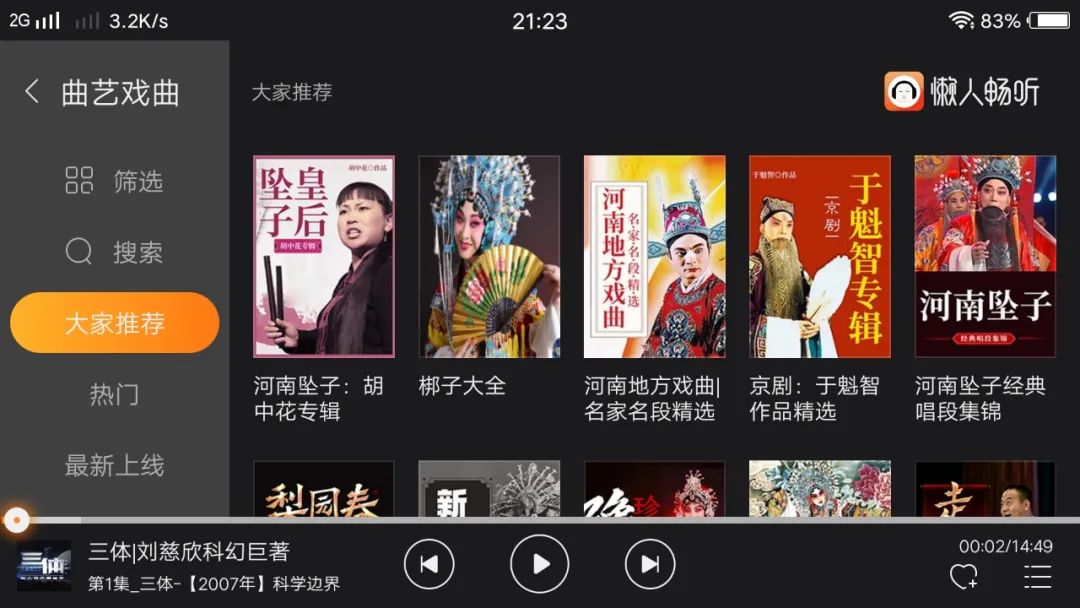Play the current 三体 episode
Image resolution: width=1080 pixels, height=608 pixels.
click(x=539, y=565)
